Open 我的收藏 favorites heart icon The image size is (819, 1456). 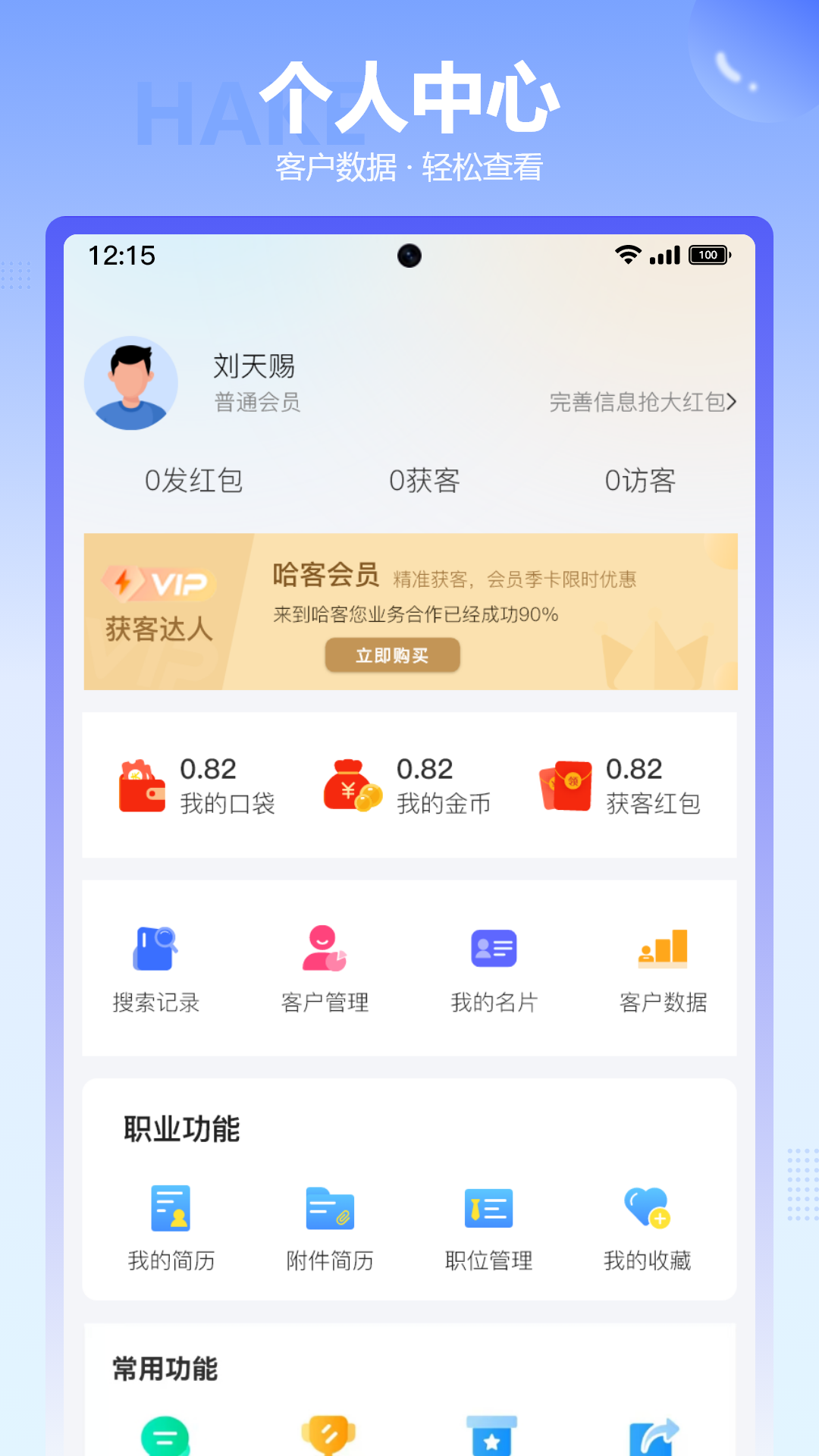[x=646, y=1207]
